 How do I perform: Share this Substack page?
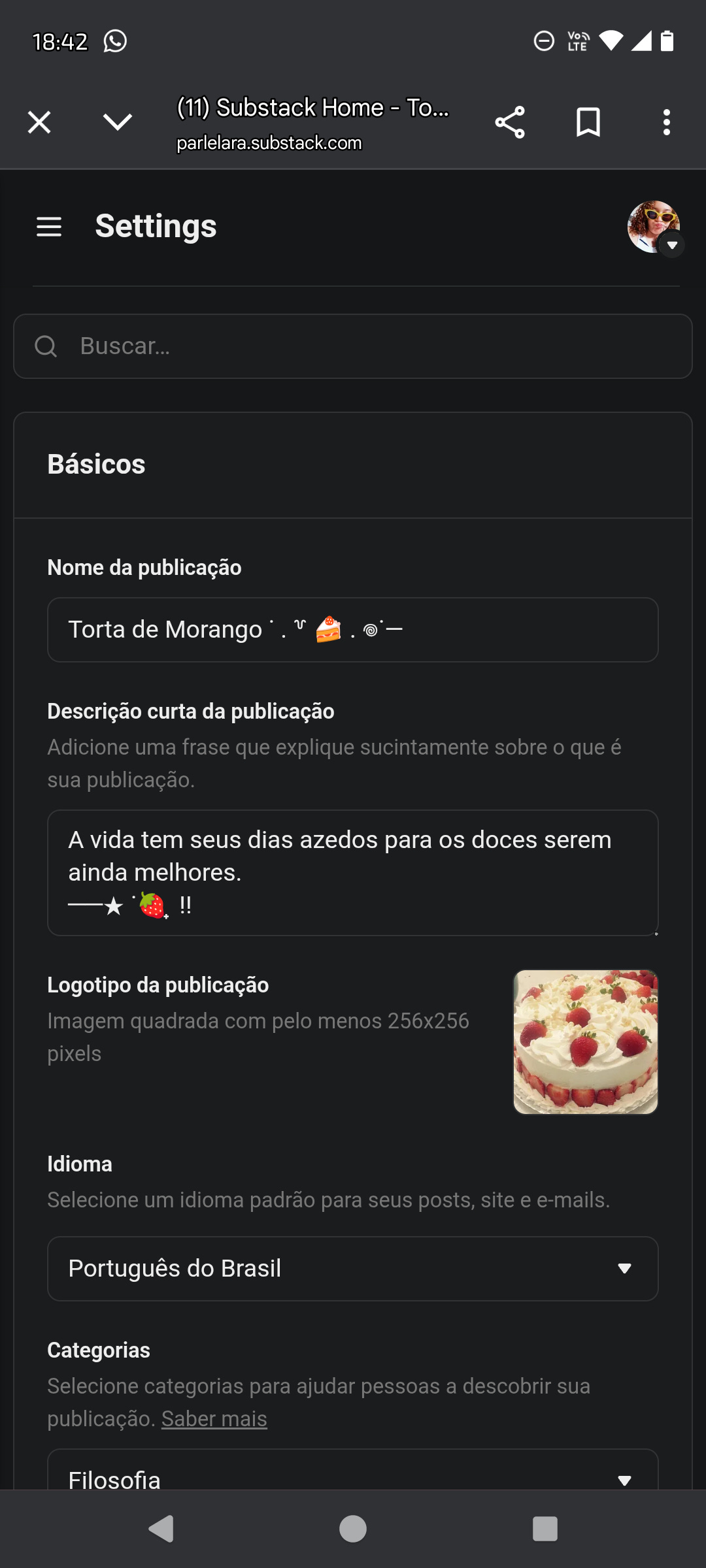click(x=510, y=122)
